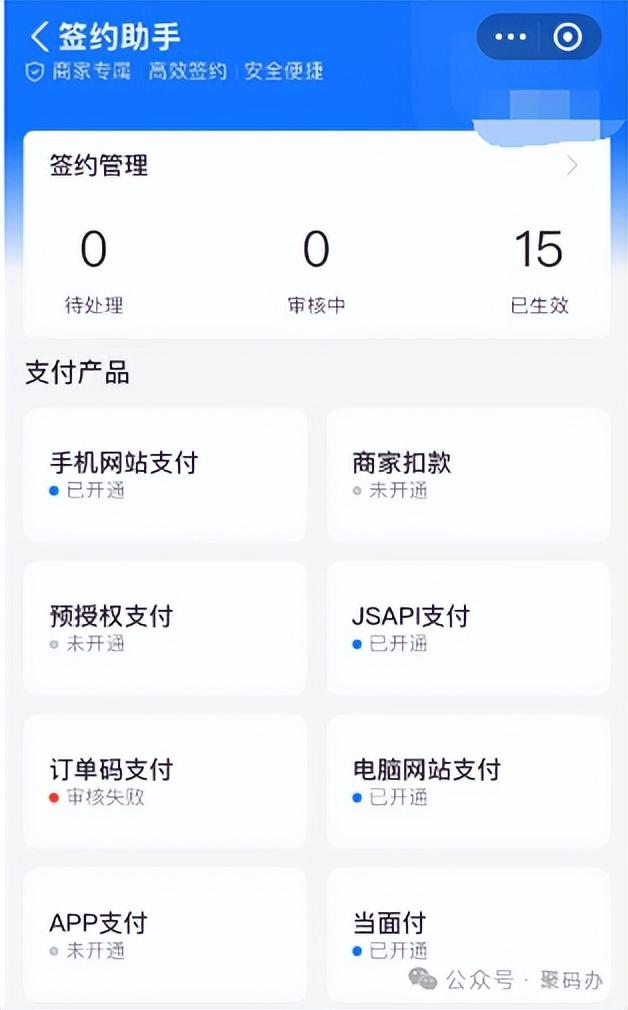Select the APP支付 product card
This screenshot has height=1010, width=628.
(x=165, y=935)
